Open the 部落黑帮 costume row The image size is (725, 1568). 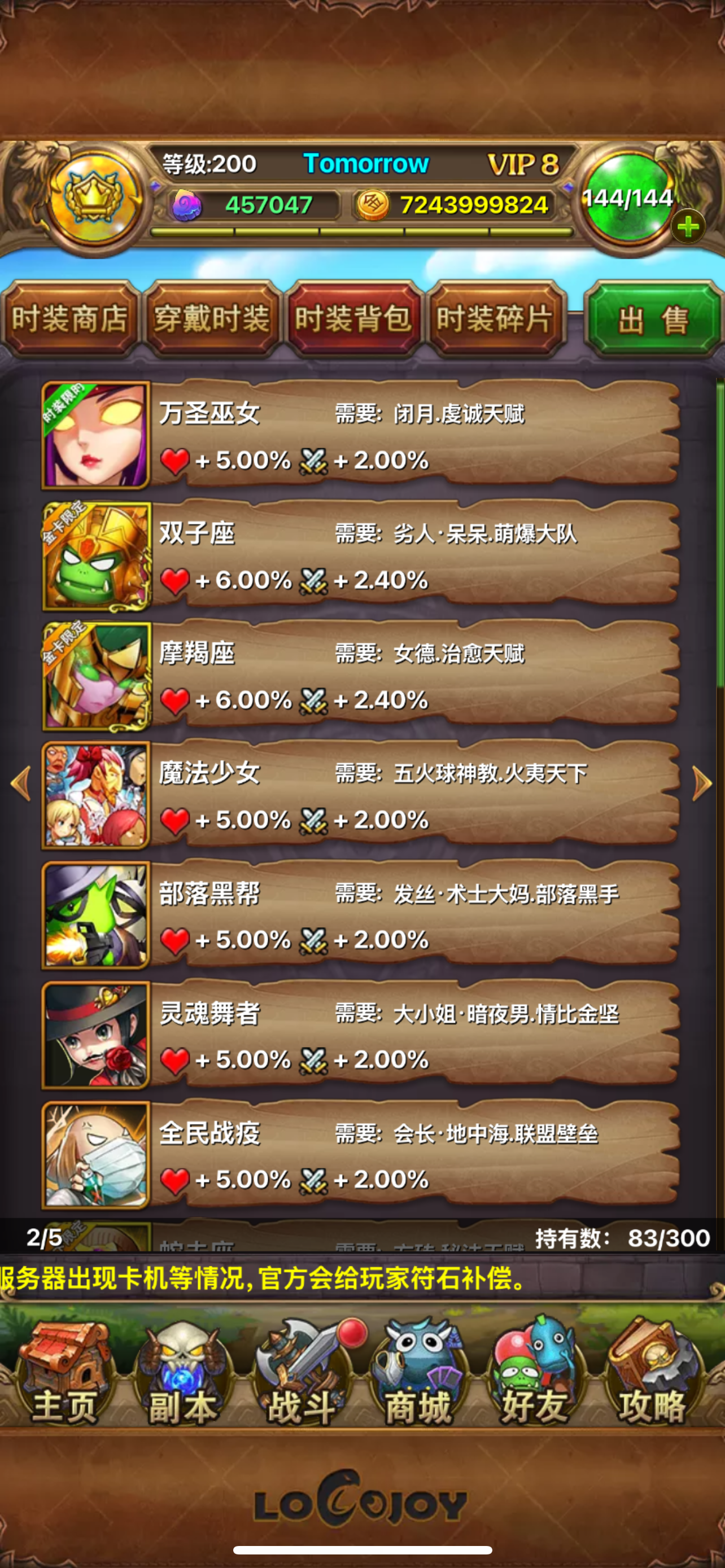pyautogui.click(x=360, y=914)
